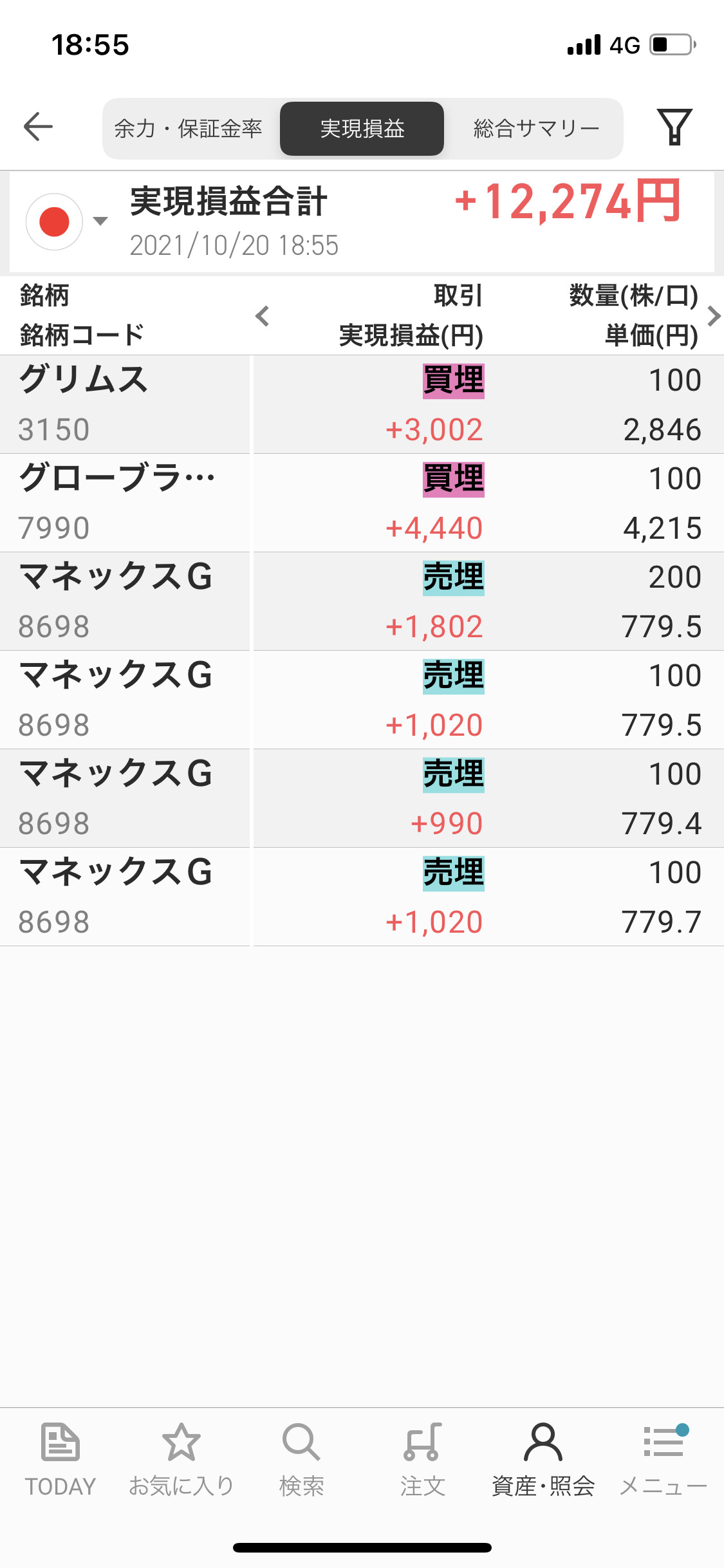Image resolution: width=724 pixels, height=1568 pixels.
Task: Select the 実現損益 tab
Action: (362, 129)
